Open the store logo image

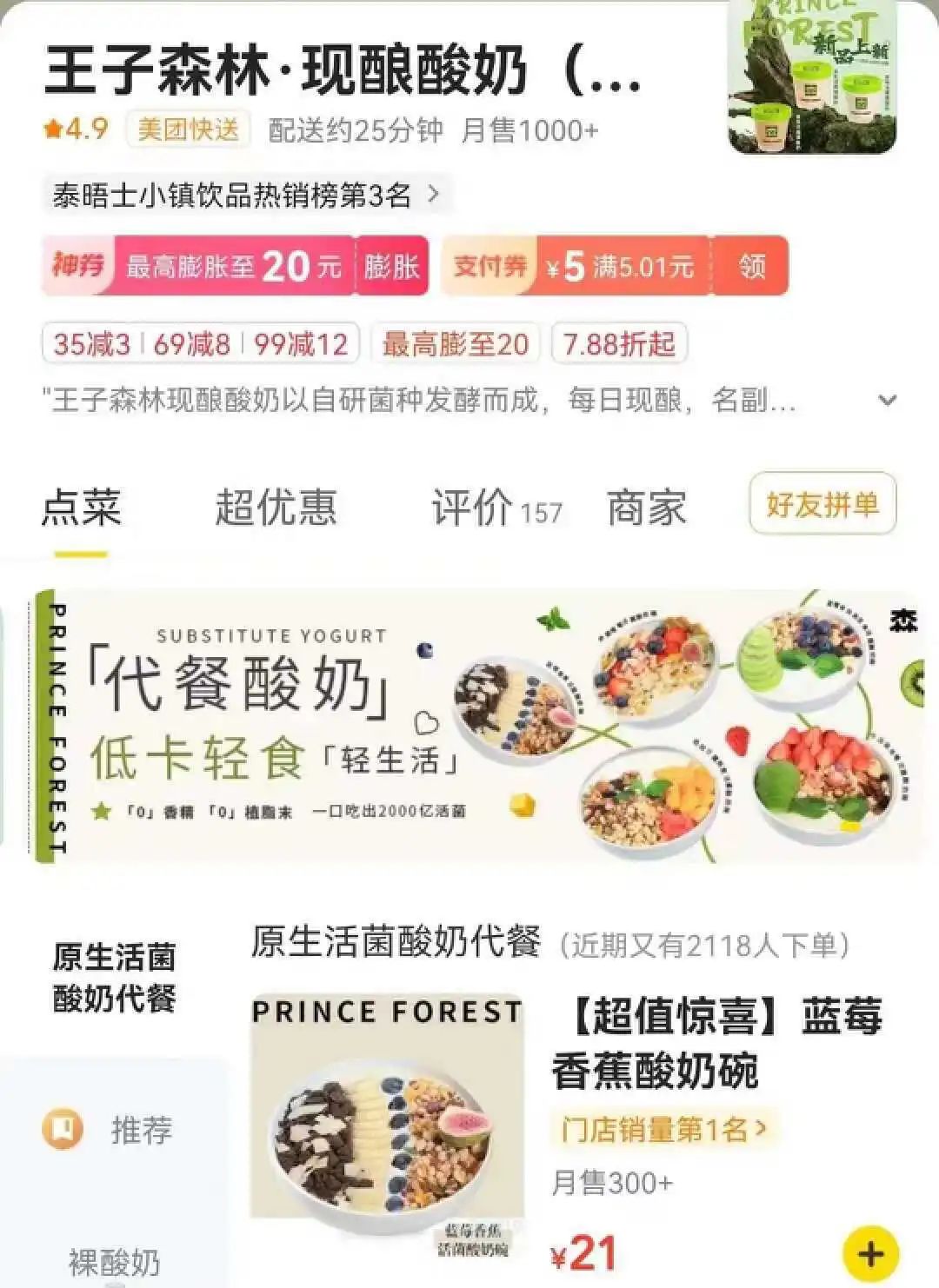(811, 76)
